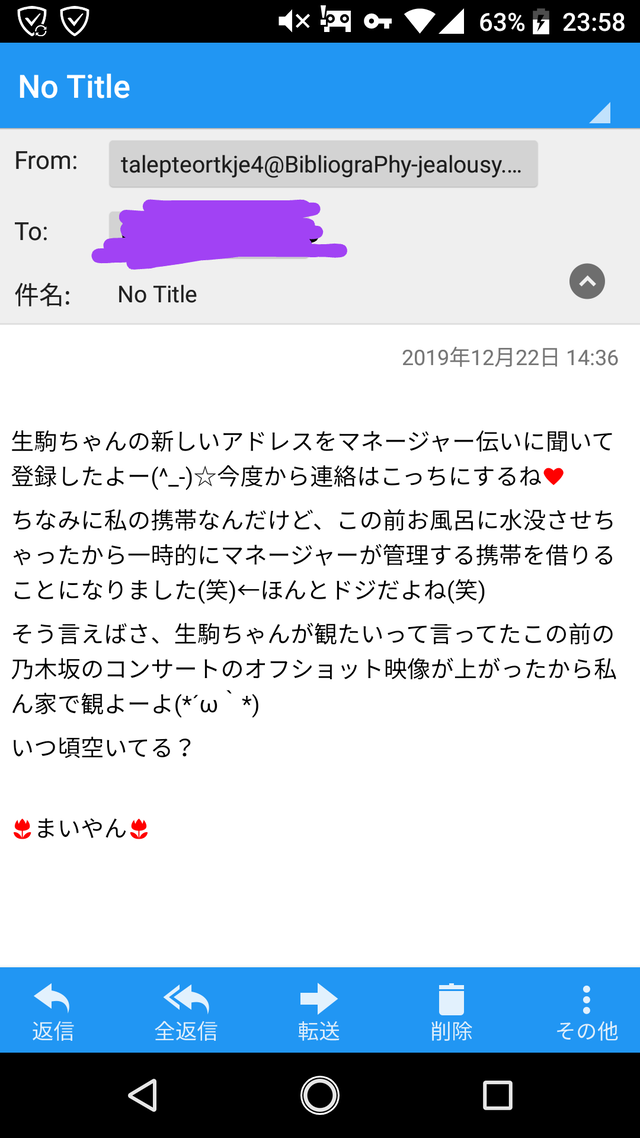Reply to all with 全返信
Image resolution: width=640 pixels, height=1138 pixels.
(x=186, y=1012)
